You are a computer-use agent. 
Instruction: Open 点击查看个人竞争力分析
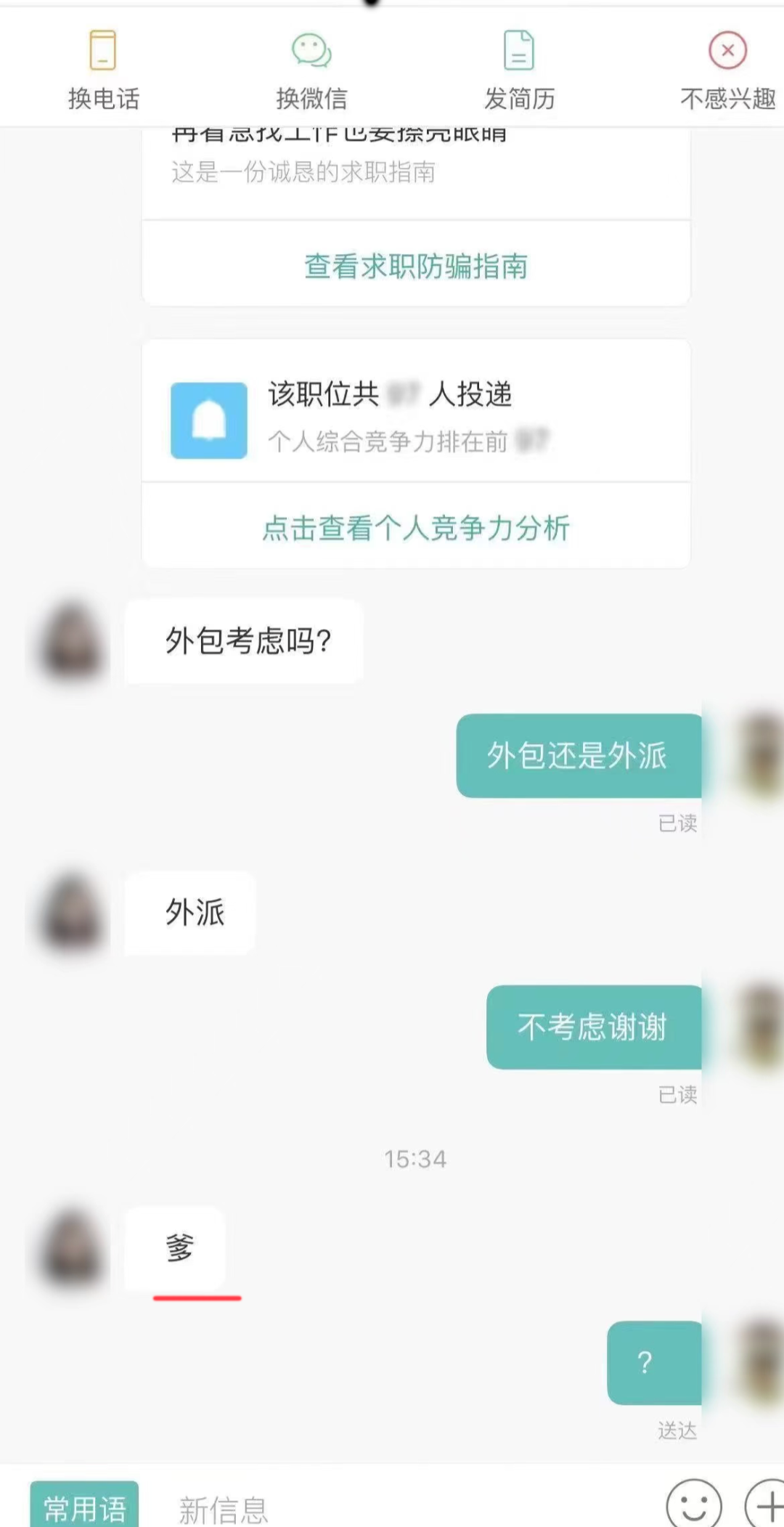[415, 528]
